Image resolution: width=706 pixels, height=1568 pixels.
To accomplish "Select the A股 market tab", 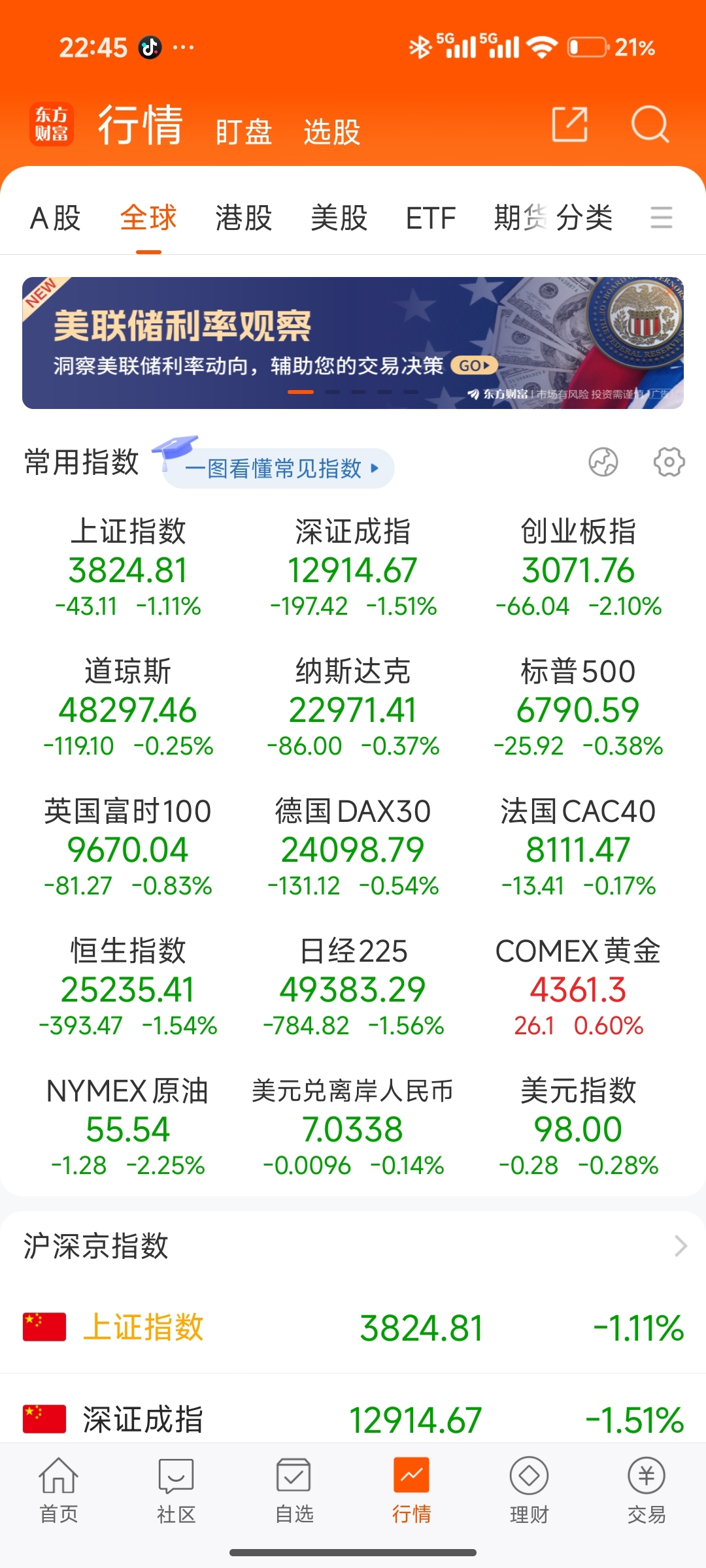I will click(55, 218).
